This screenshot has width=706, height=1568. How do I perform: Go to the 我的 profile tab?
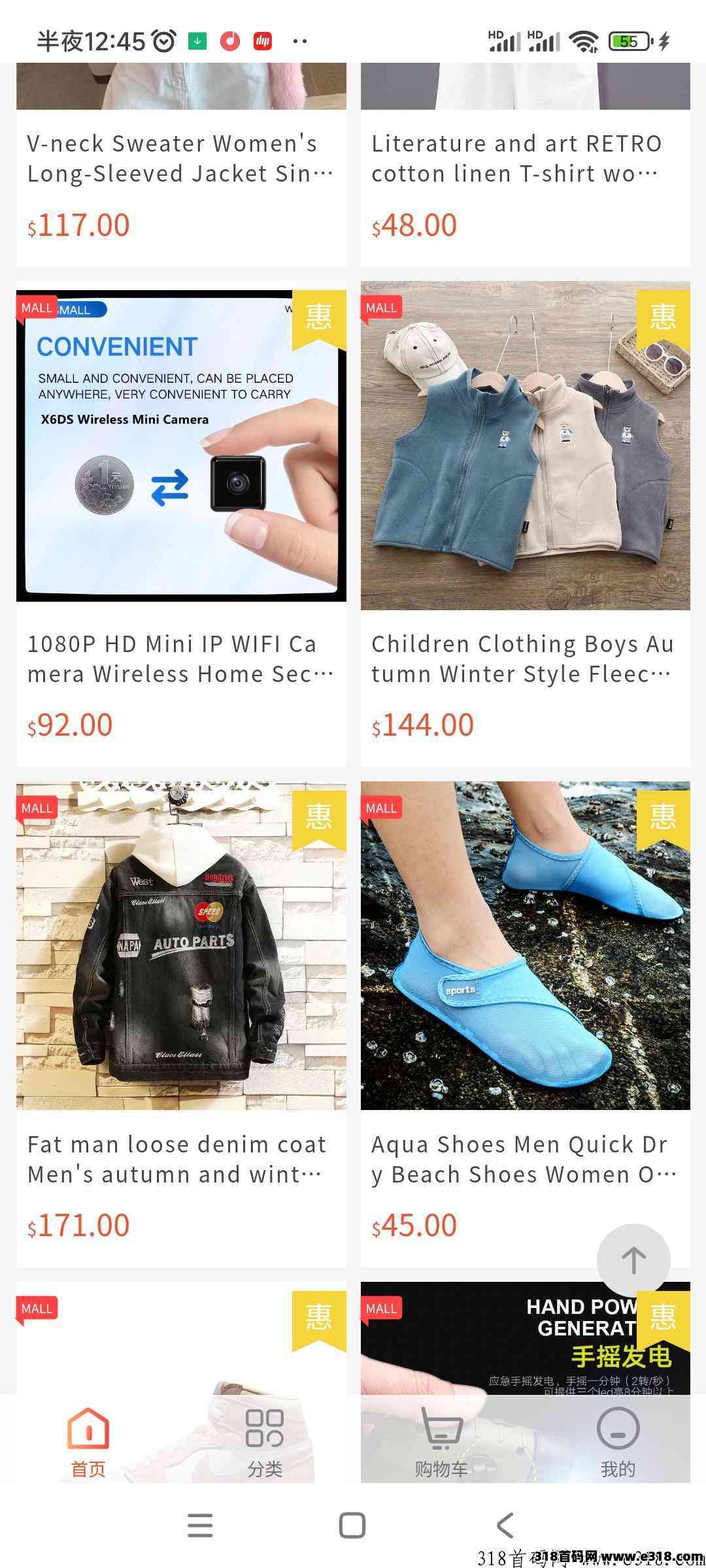pyautogui.click(x=618, y=1441)
